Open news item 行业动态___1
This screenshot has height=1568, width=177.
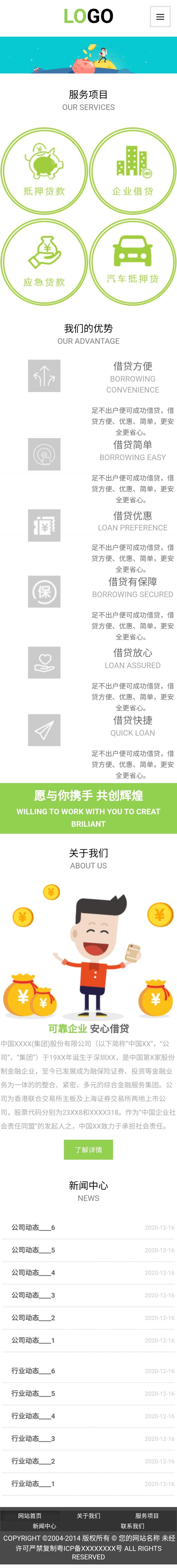pyautogui.click(x=33, y=1483)
